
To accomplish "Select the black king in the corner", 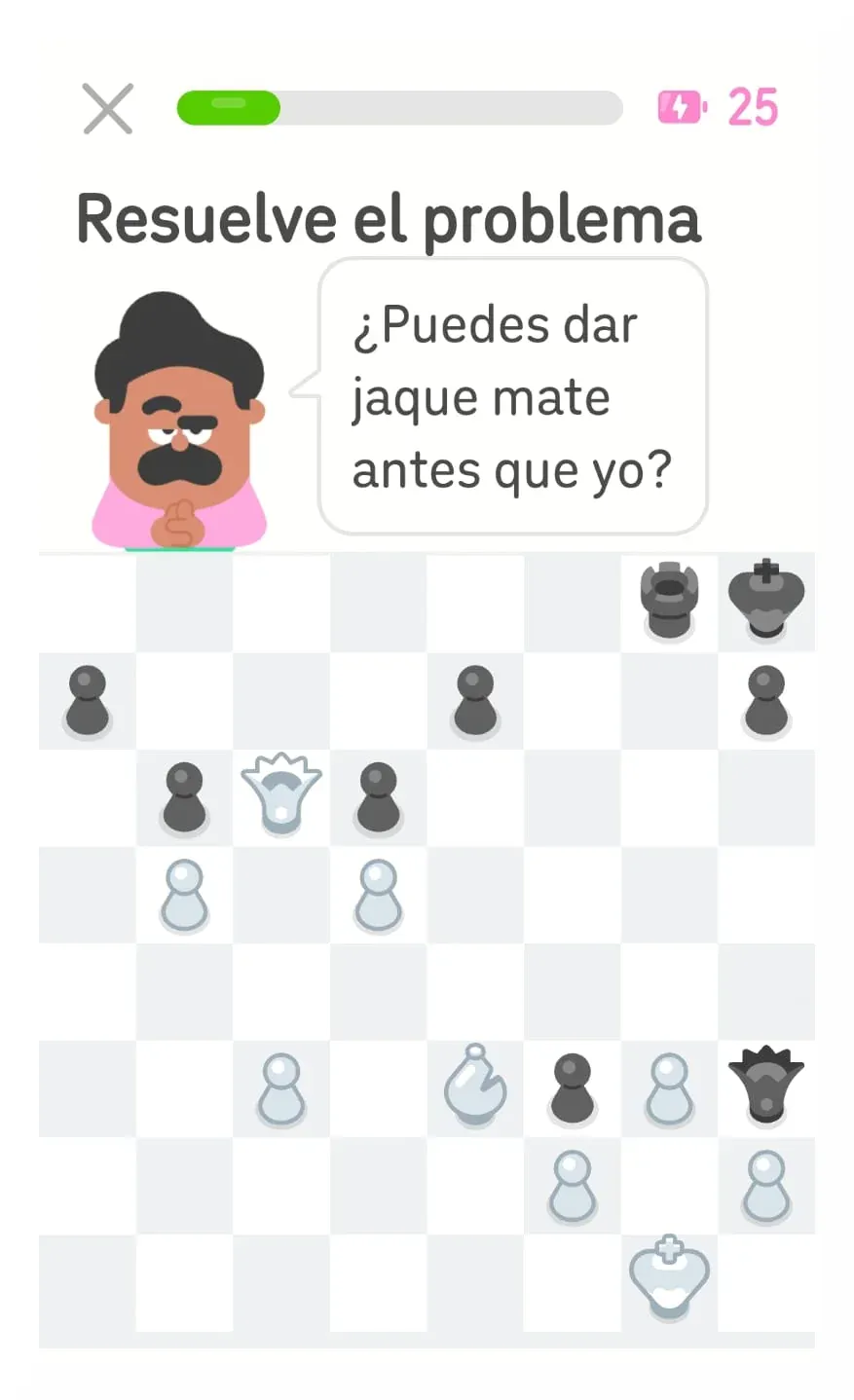I will (766, 599).
